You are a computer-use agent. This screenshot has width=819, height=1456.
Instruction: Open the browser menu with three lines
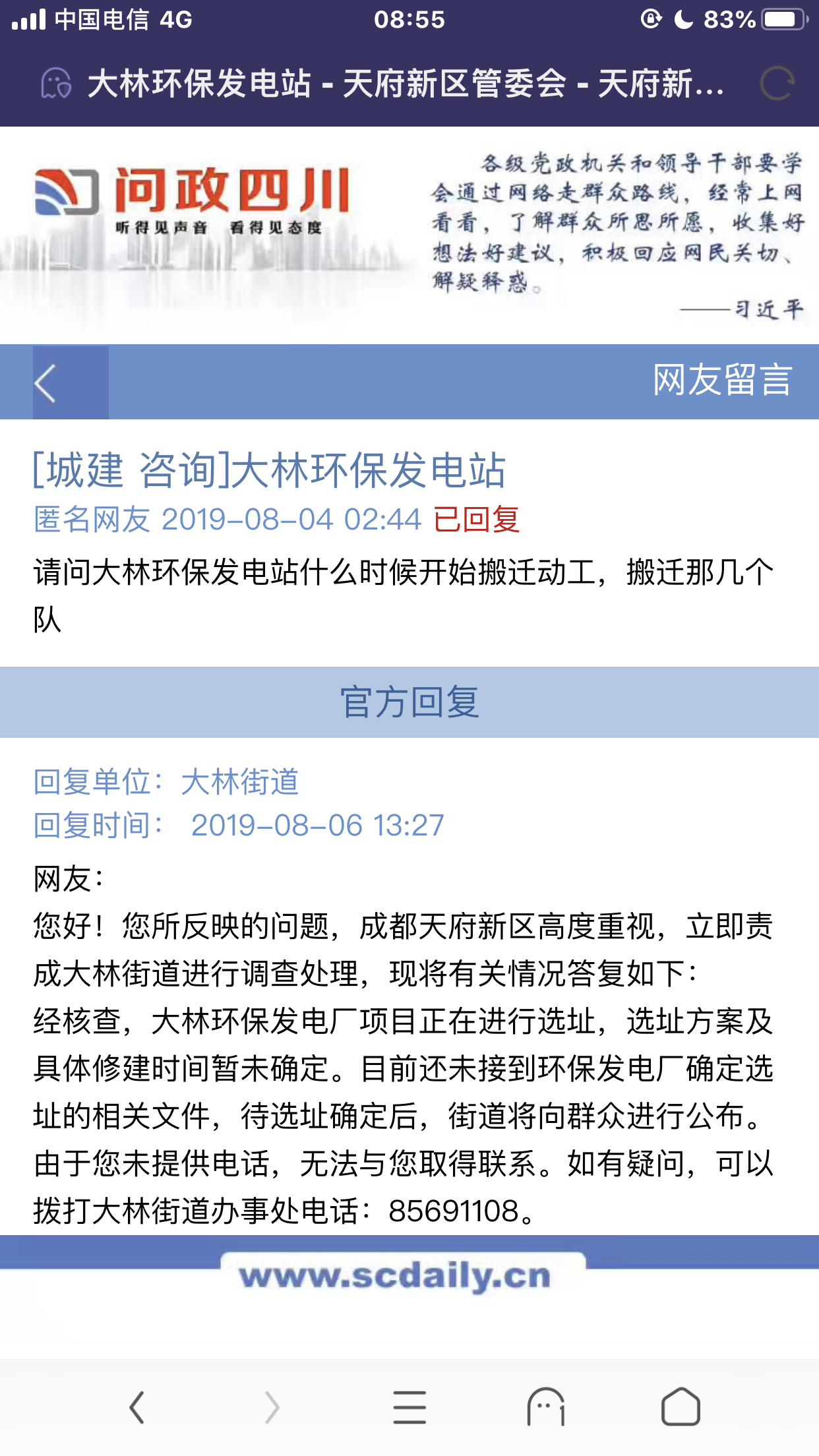[x=409, y=1408]
